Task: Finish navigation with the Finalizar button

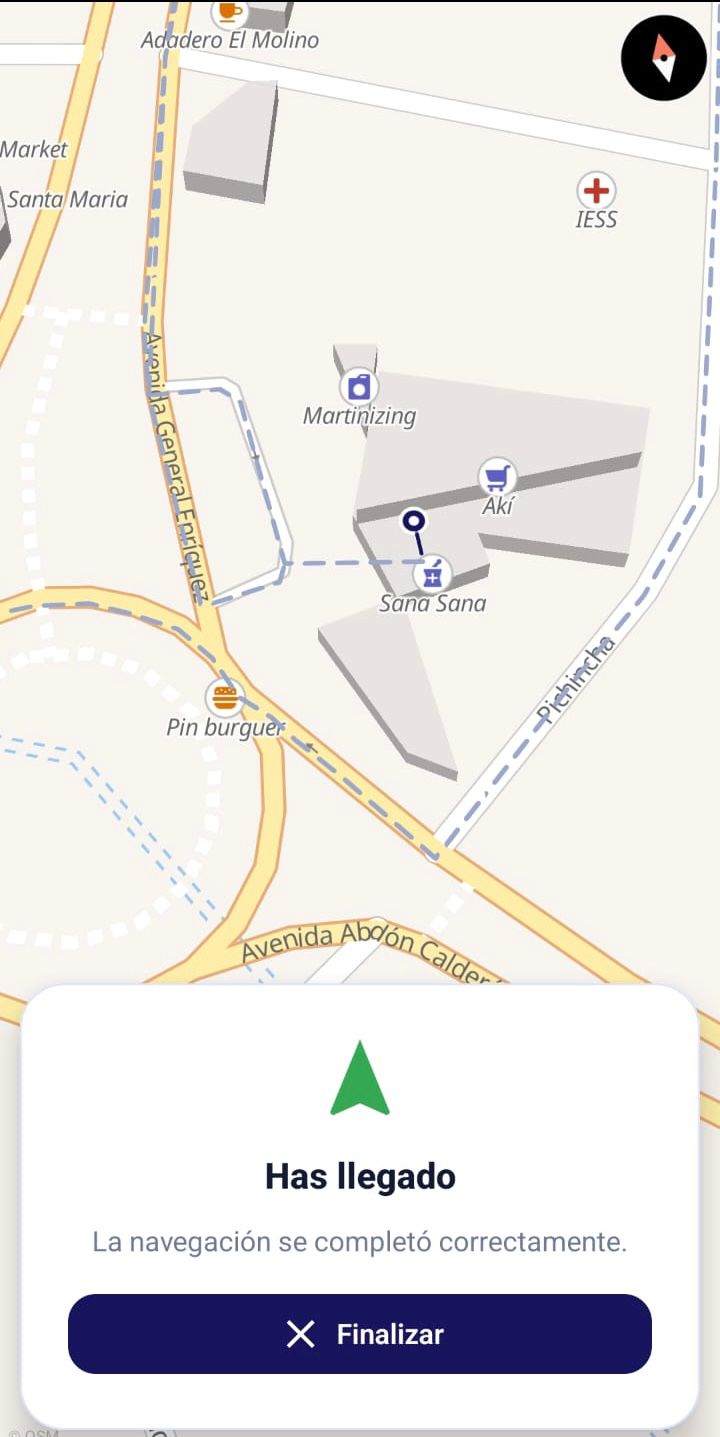Action: (360, 1333)
